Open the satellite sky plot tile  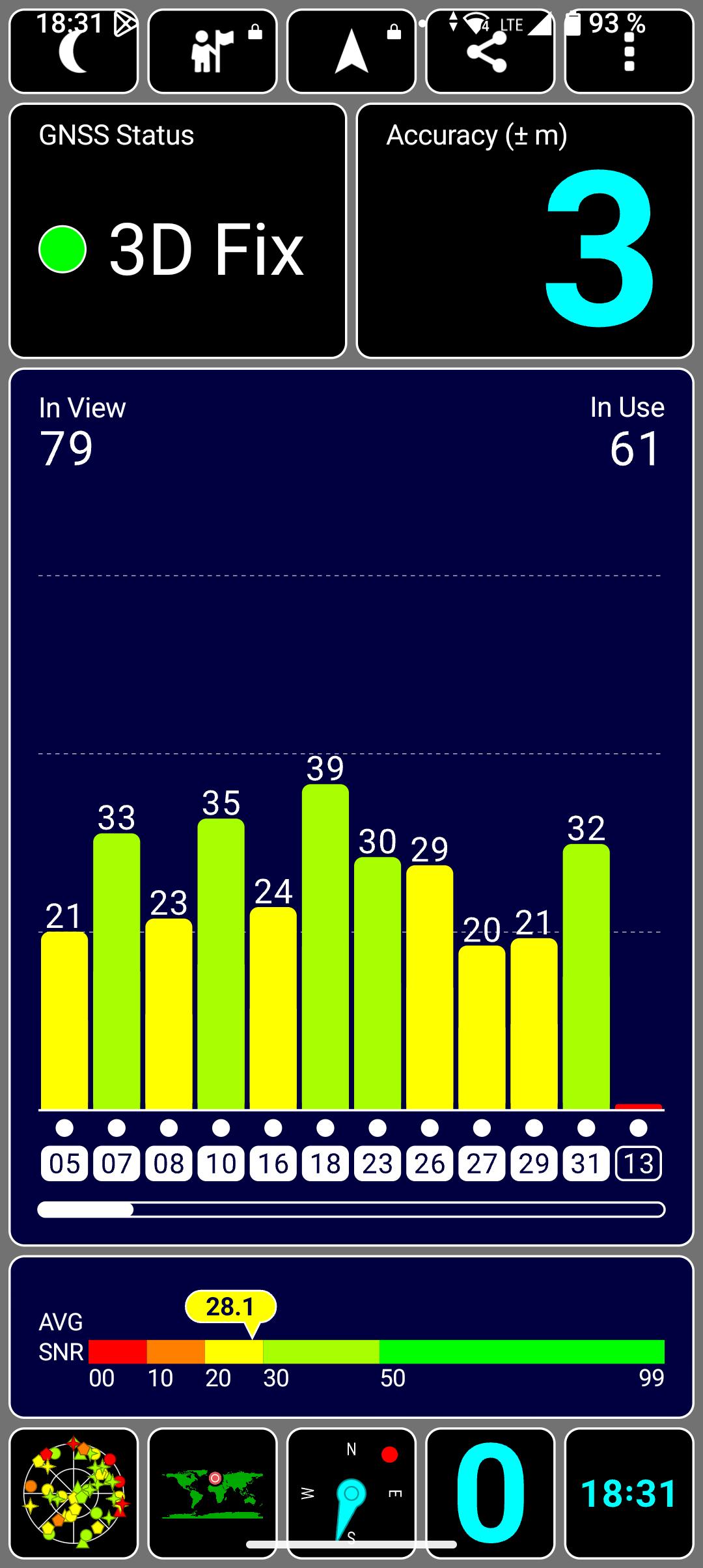(74, 1492)
